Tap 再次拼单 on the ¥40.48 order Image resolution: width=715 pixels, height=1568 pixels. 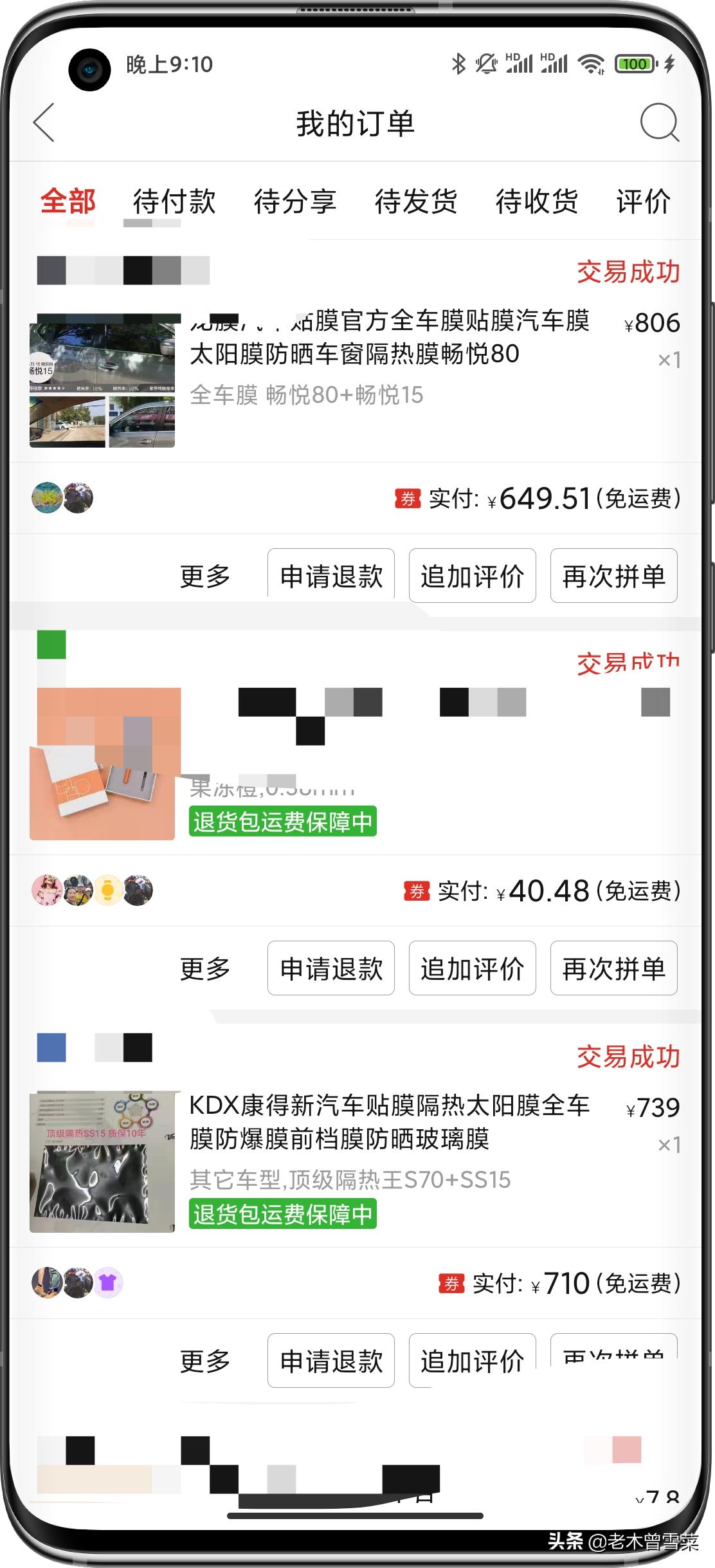point(613,969)
